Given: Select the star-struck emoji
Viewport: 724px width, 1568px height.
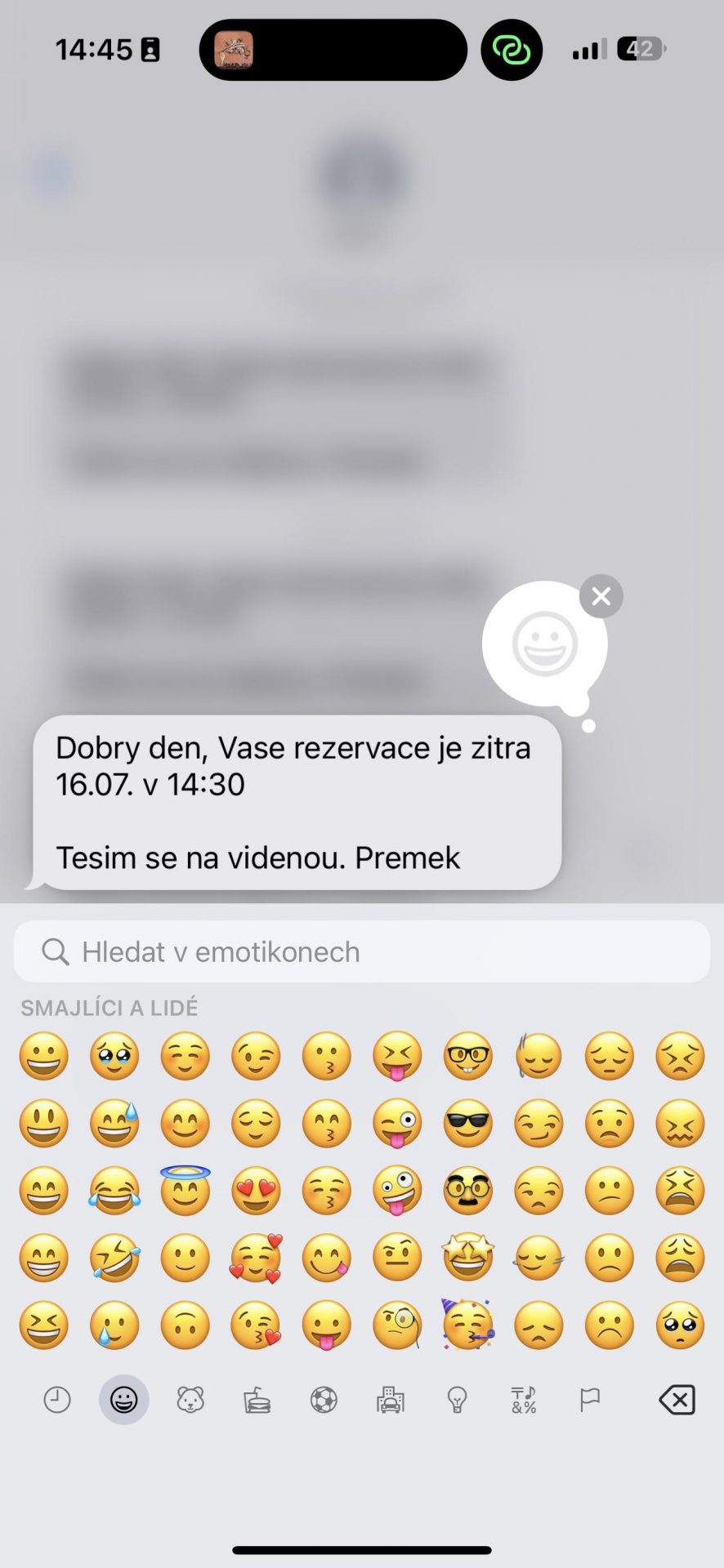Looking at the screenshot, I should click(x=468, y=1257).
